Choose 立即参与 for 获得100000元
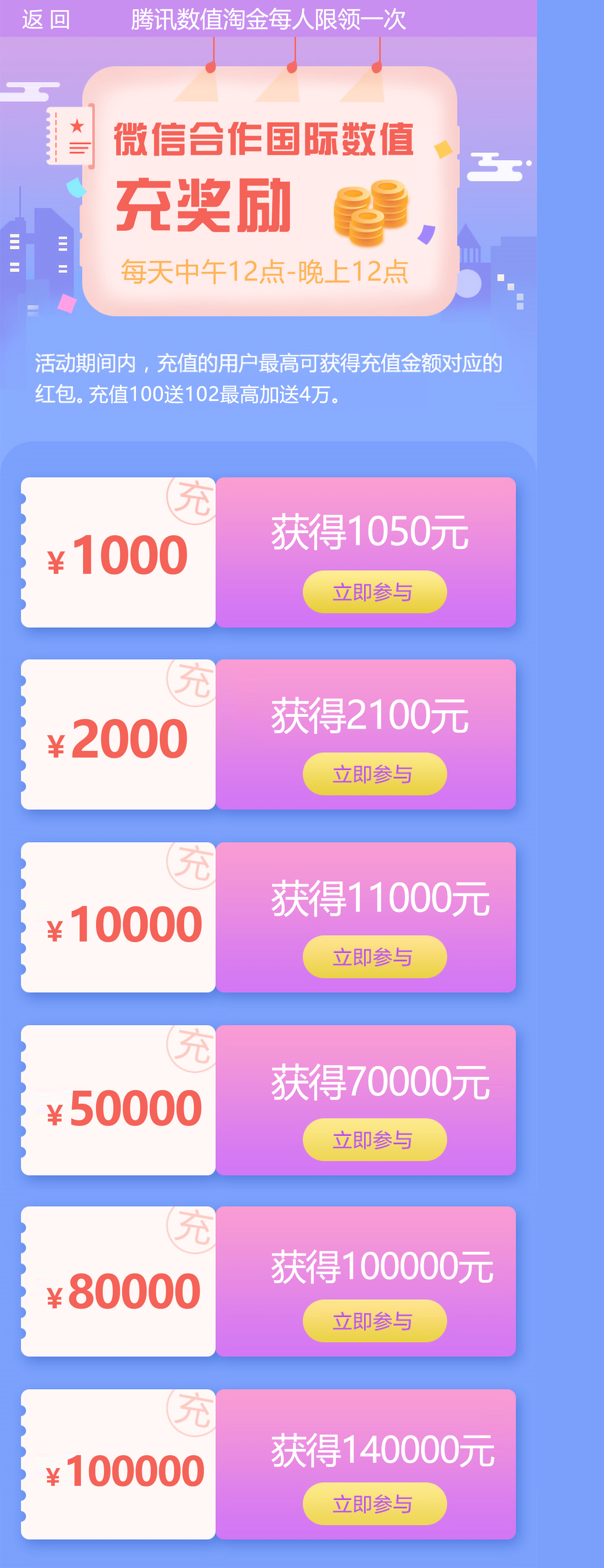 (374, 1321)
